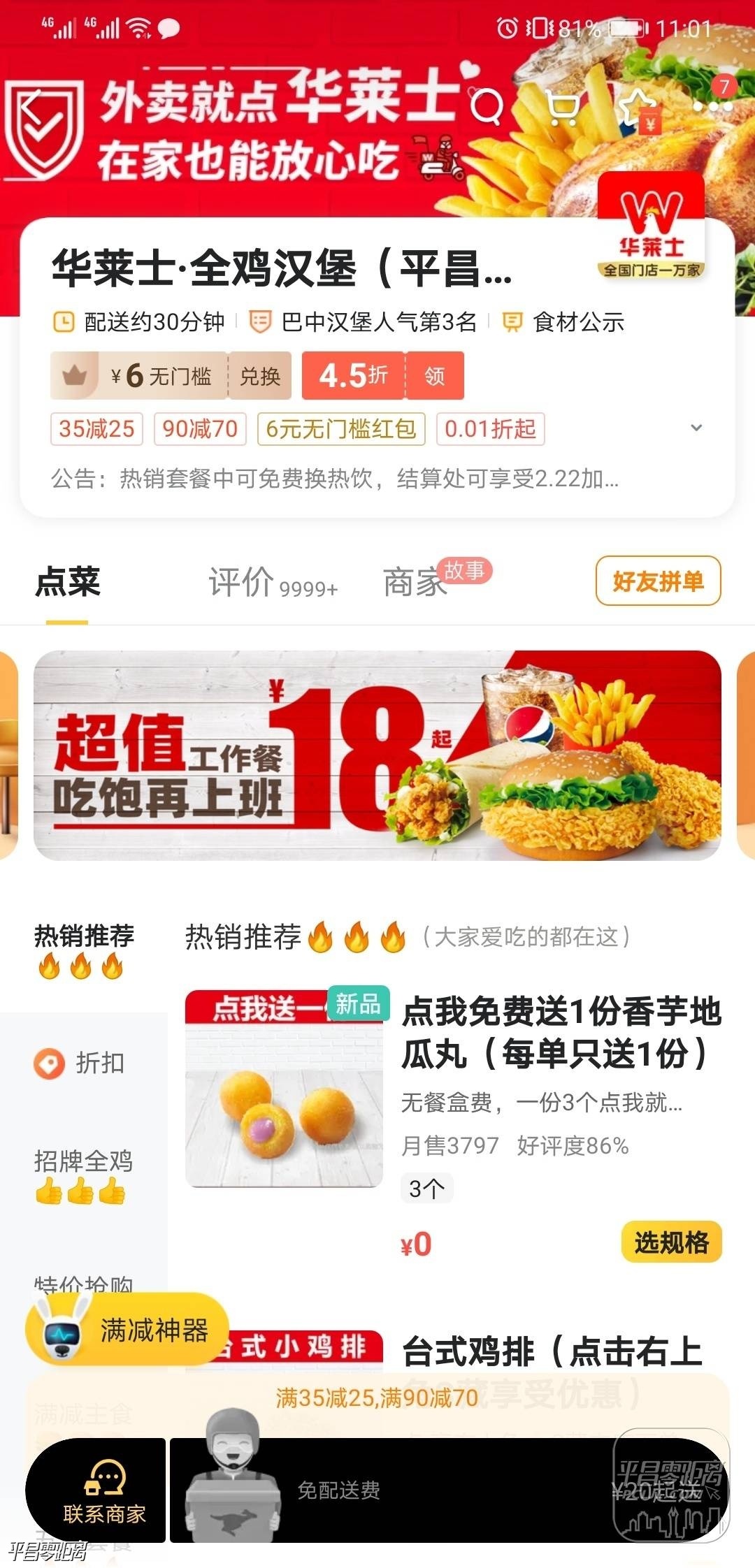Open the shopping cart icon
The image size is (755, 1568).
coord(561,107)
